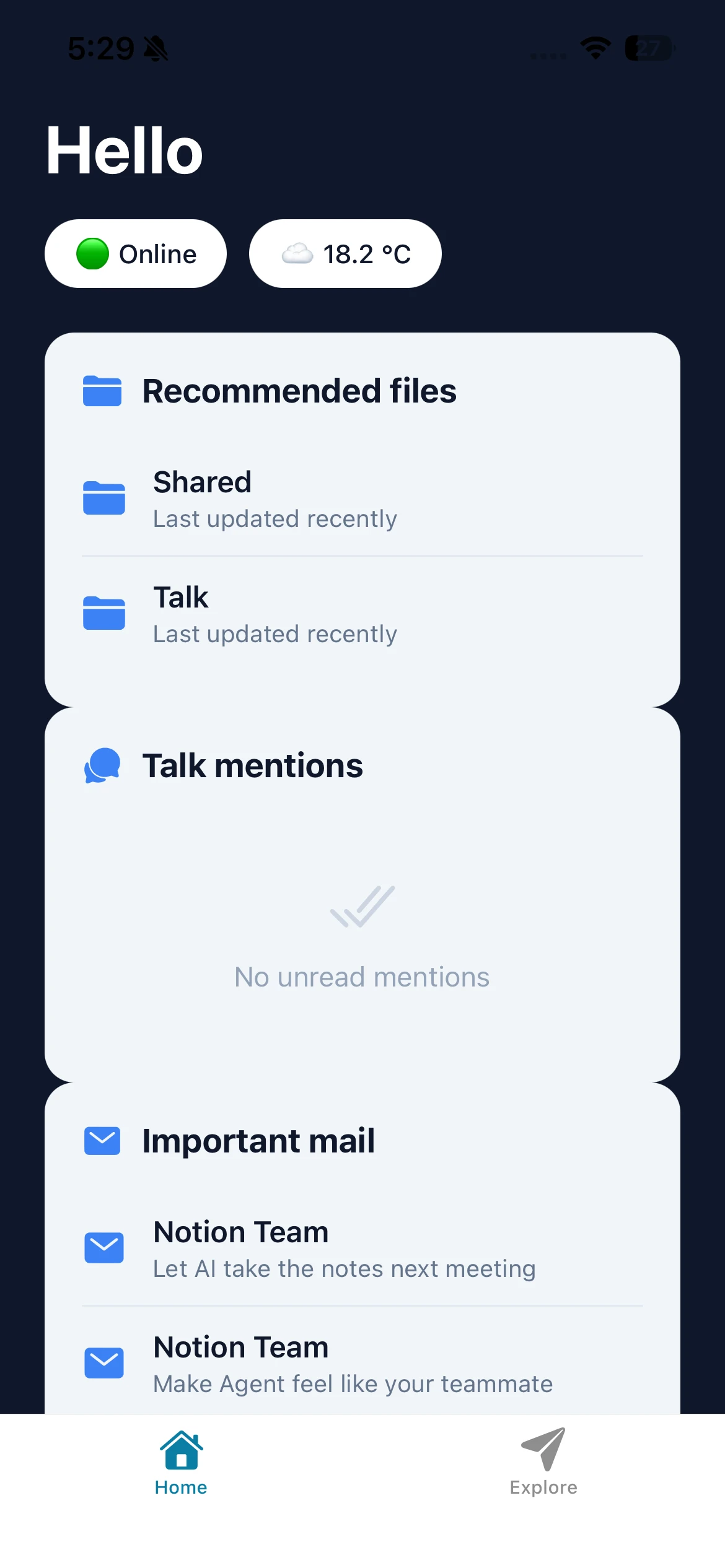Open Notion Team mail about Agent teammate
725x1568 pixels.
pyautogui.click(x=362, y=1364)
